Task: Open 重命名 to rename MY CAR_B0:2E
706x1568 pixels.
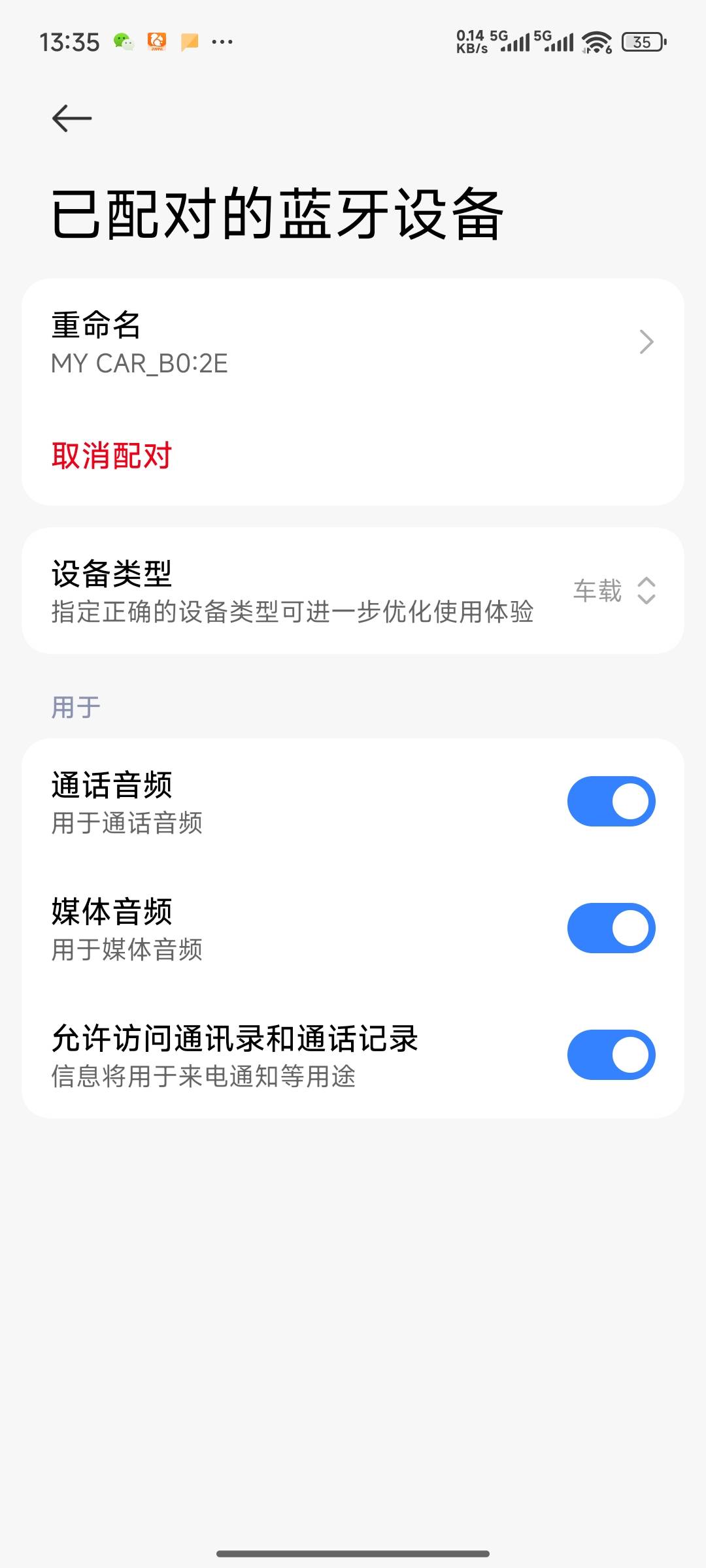Action: 353,343
